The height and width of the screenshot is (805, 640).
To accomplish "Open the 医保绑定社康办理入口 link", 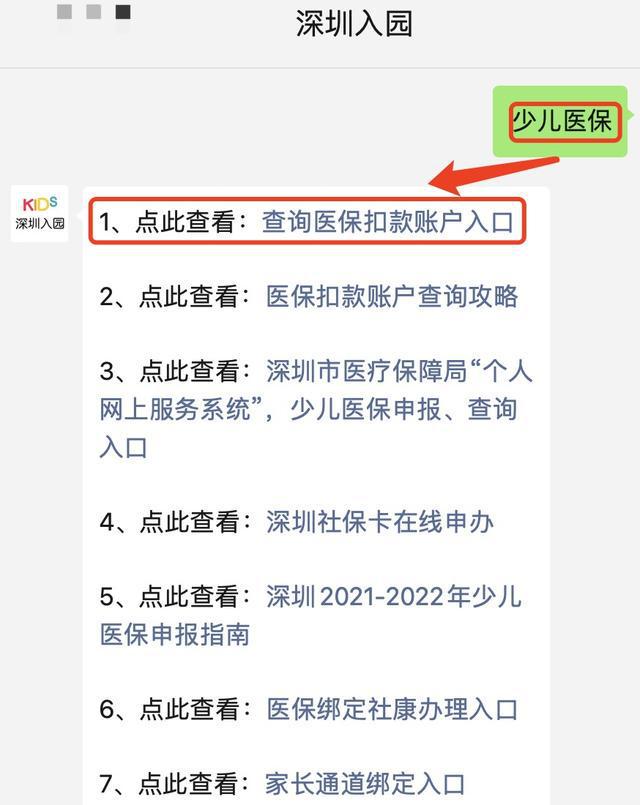I will coord(392,710).
